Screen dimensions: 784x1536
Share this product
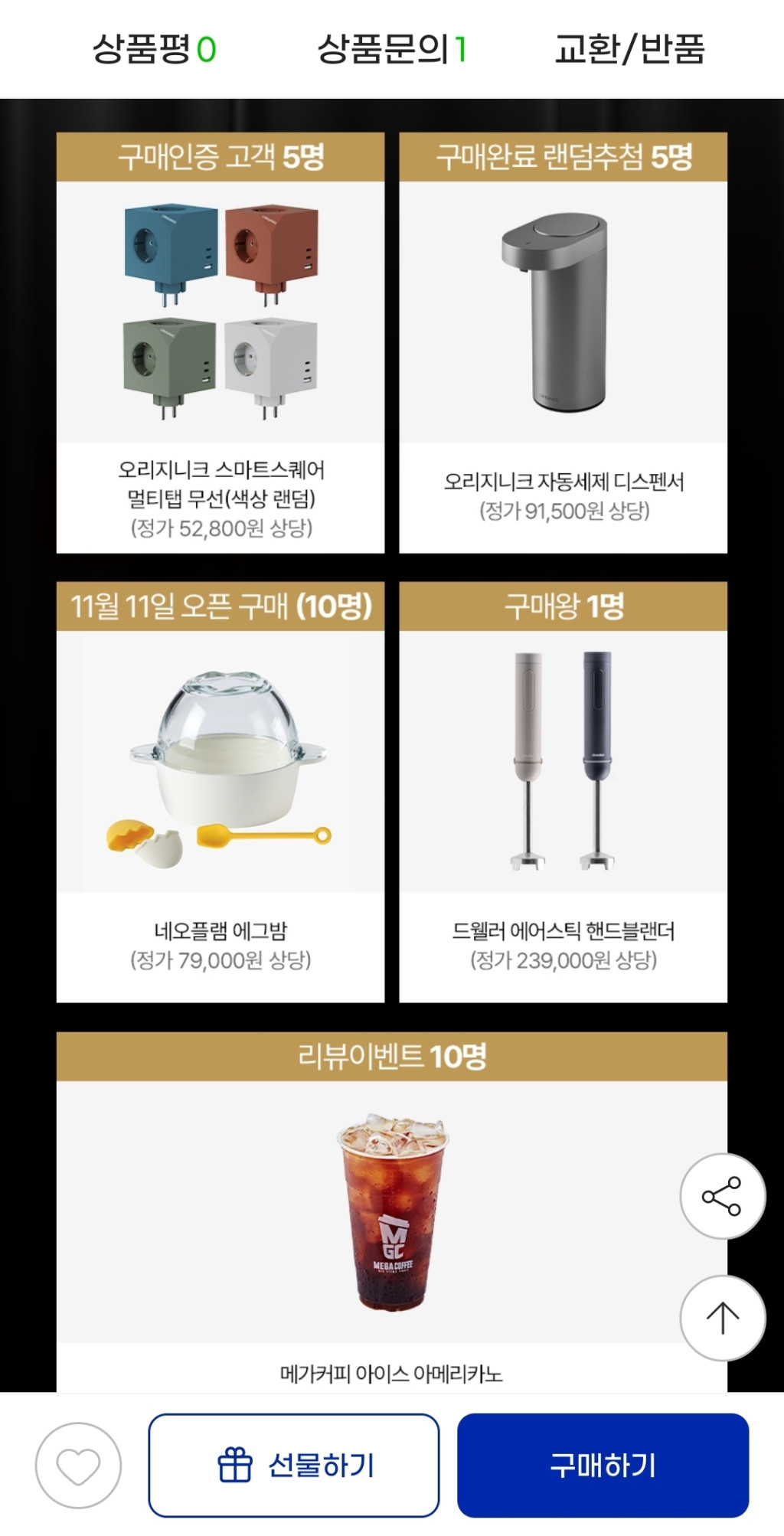tap(722, 1195)
